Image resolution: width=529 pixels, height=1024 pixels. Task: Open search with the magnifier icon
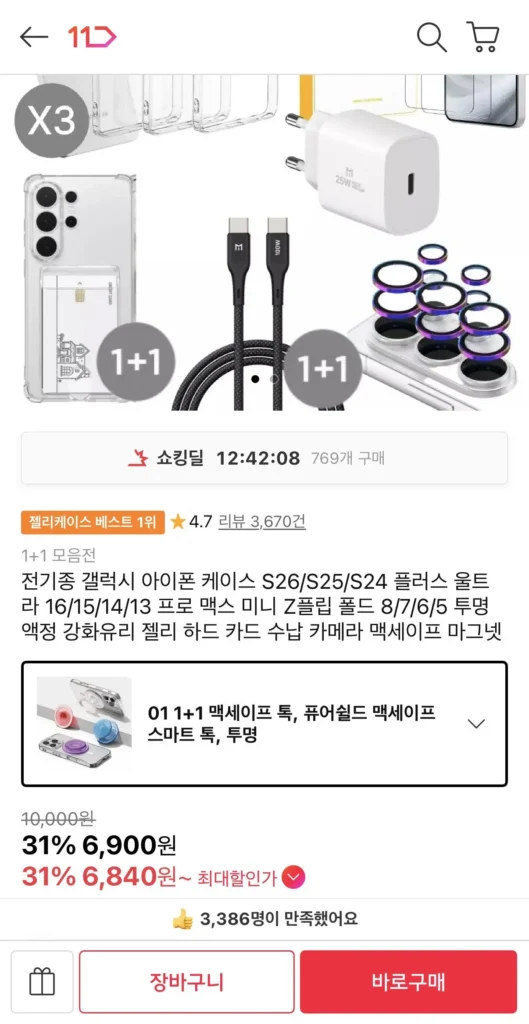(x=431, y=37)
